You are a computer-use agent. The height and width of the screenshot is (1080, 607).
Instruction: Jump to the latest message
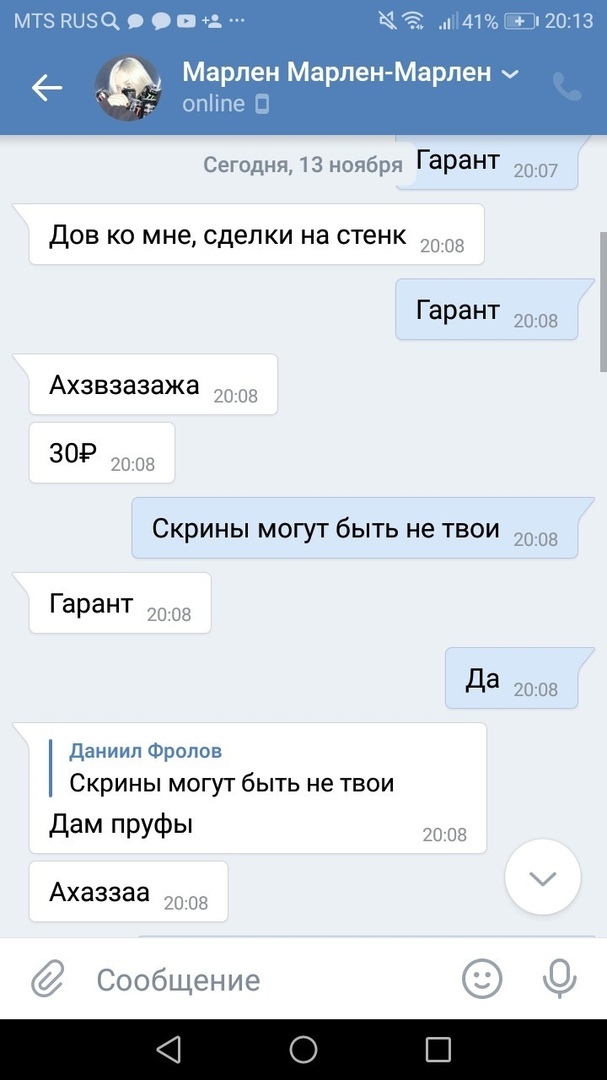542,878
